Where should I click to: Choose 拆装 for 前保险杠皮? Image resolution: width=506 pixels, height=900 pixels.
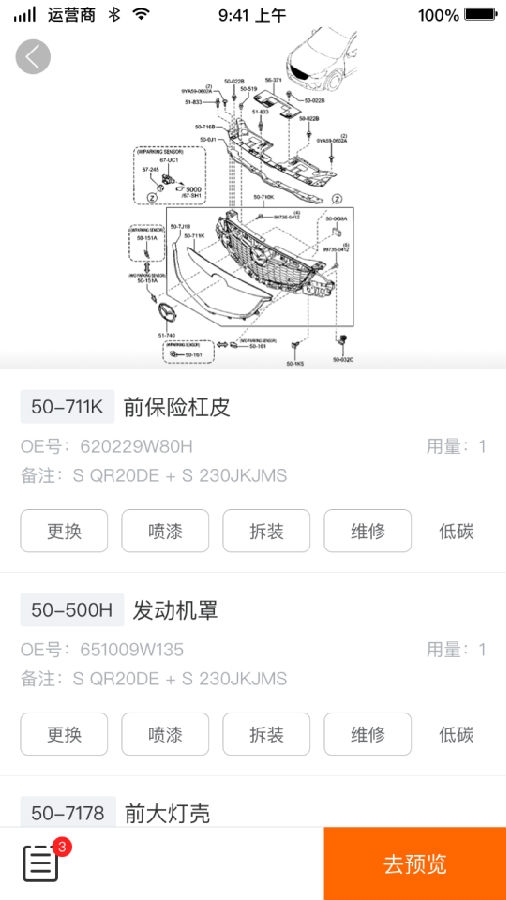click(x=266, y=531)
